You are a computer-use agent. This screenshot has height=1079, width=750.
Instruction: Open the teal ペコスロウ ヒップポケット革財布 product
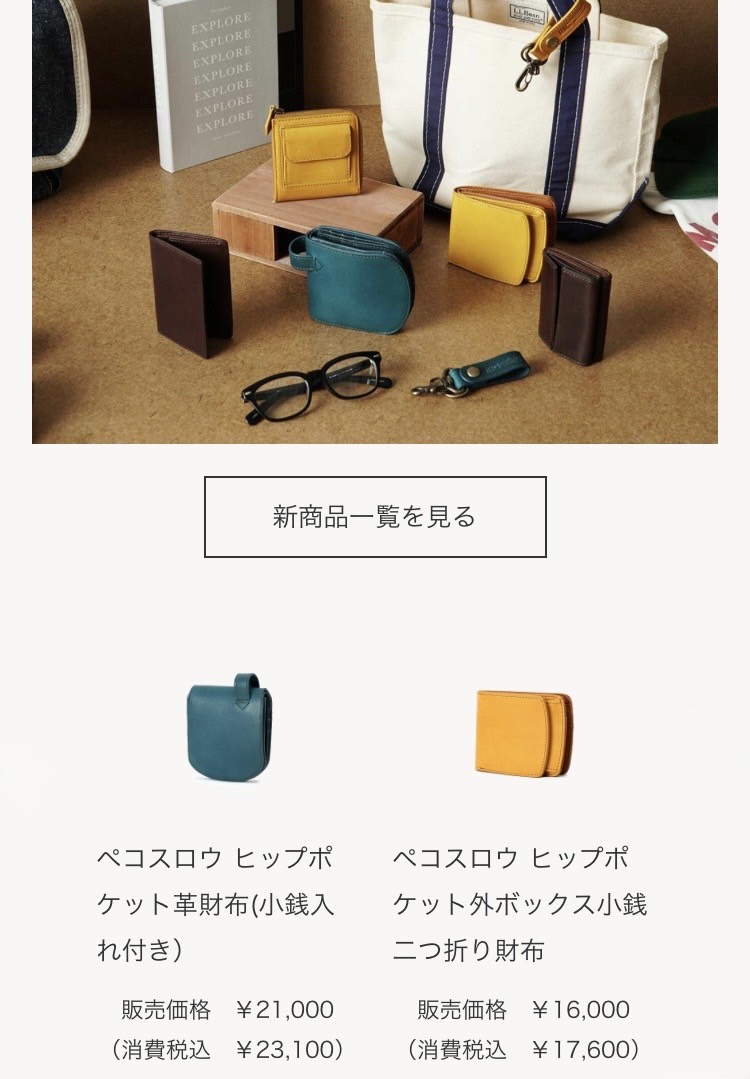pos(229,729)
